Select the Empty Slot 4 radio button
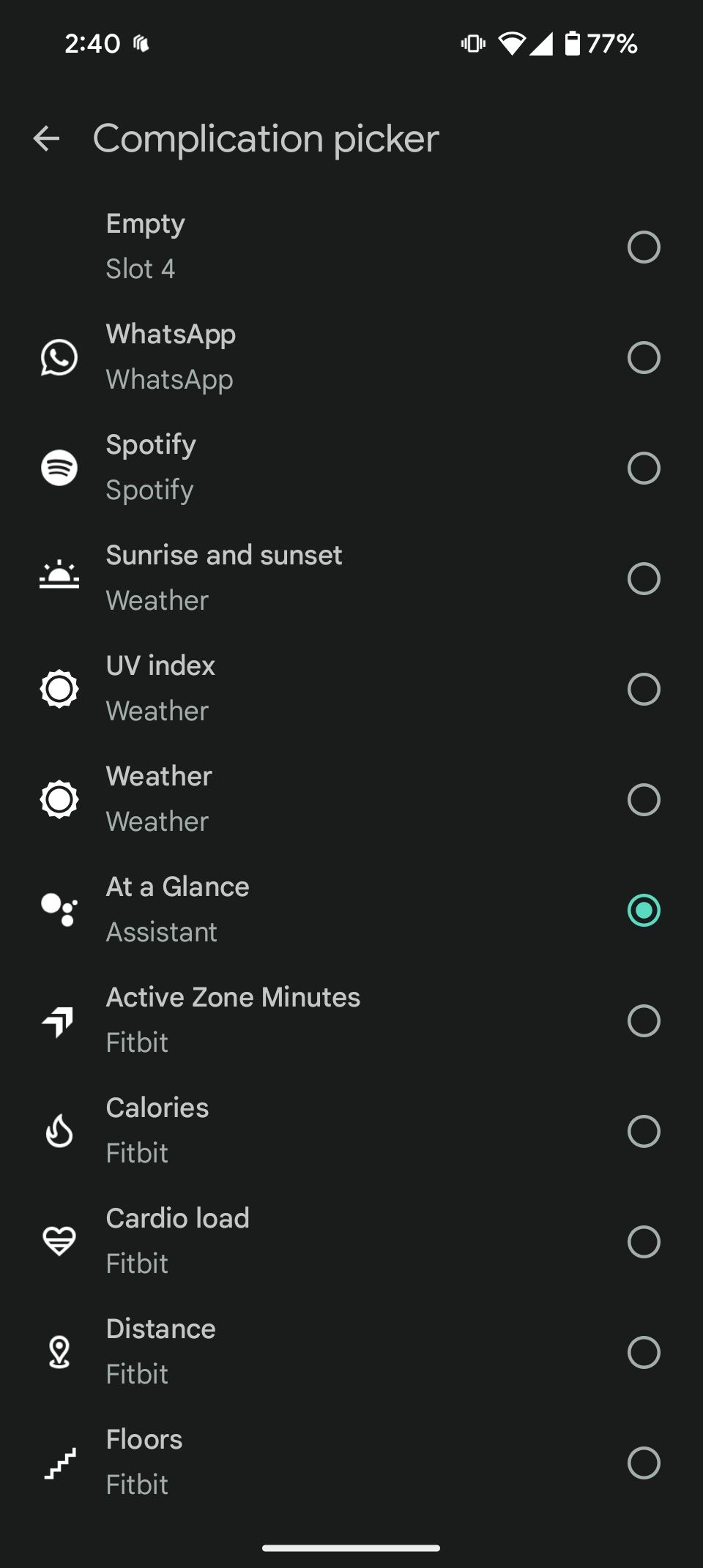 click(x=644, y=247)
